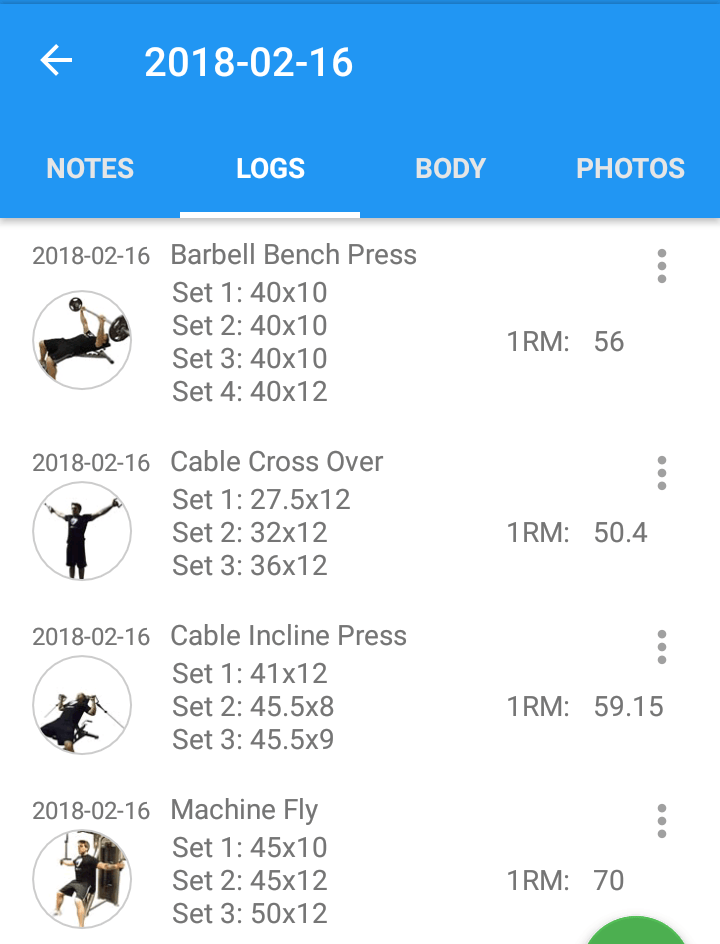This screenshot has width=720, height=944.
Task: Go back using the arrow icon
Action: (x=56, y=61)
